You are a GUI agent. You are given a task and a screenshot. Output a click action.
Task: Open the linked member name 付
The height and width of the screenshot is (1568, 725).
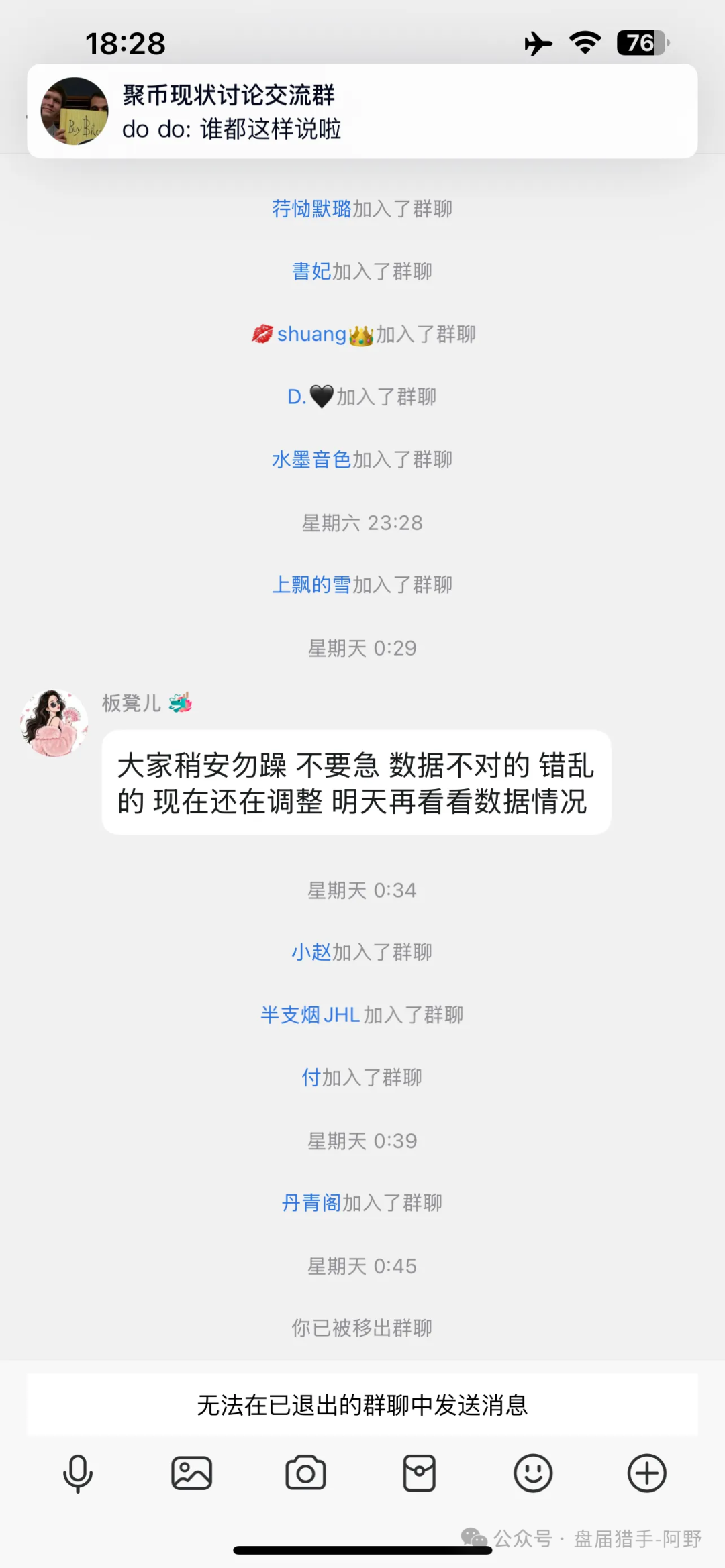point(311,1078)
